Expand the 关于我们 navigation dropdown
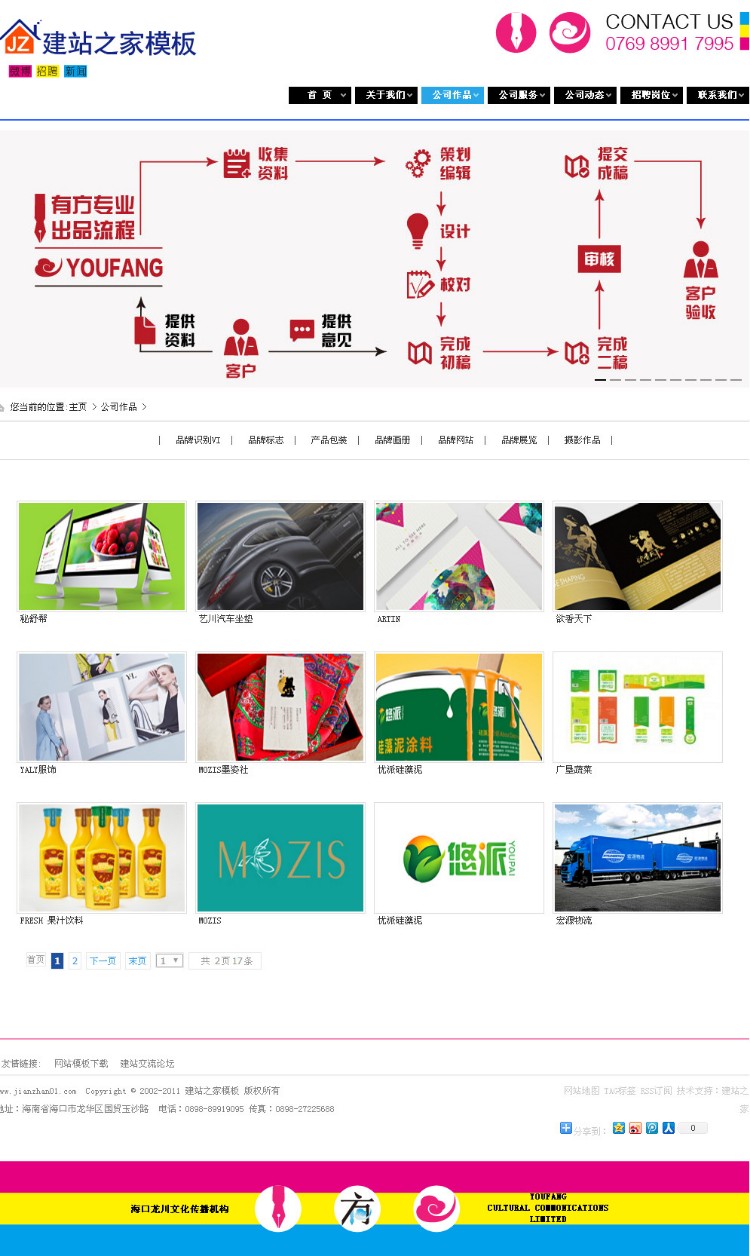Screen dimensions: 750x1256 pos(386,96)
